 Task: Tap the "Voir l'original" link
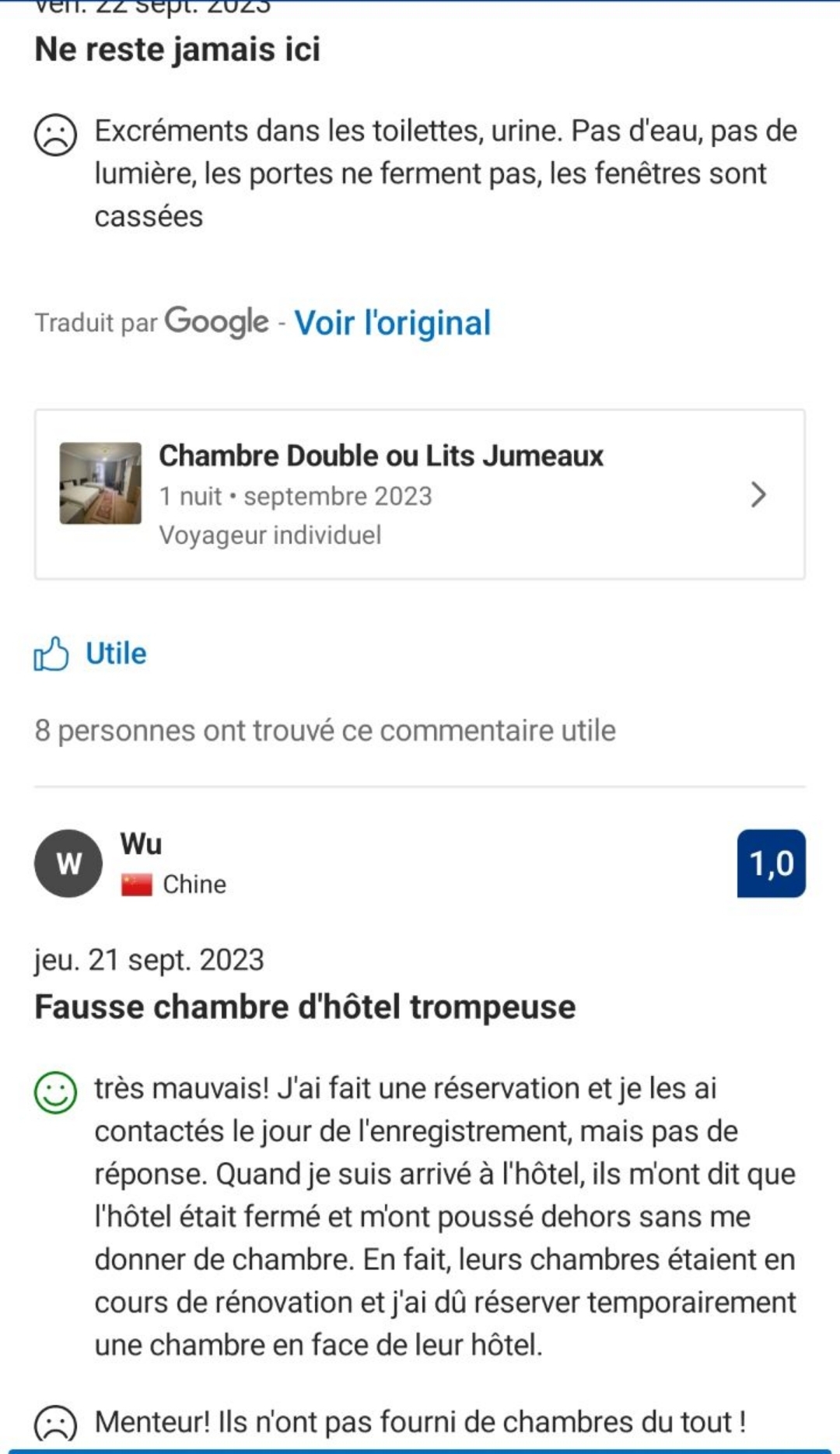point(392,323)
